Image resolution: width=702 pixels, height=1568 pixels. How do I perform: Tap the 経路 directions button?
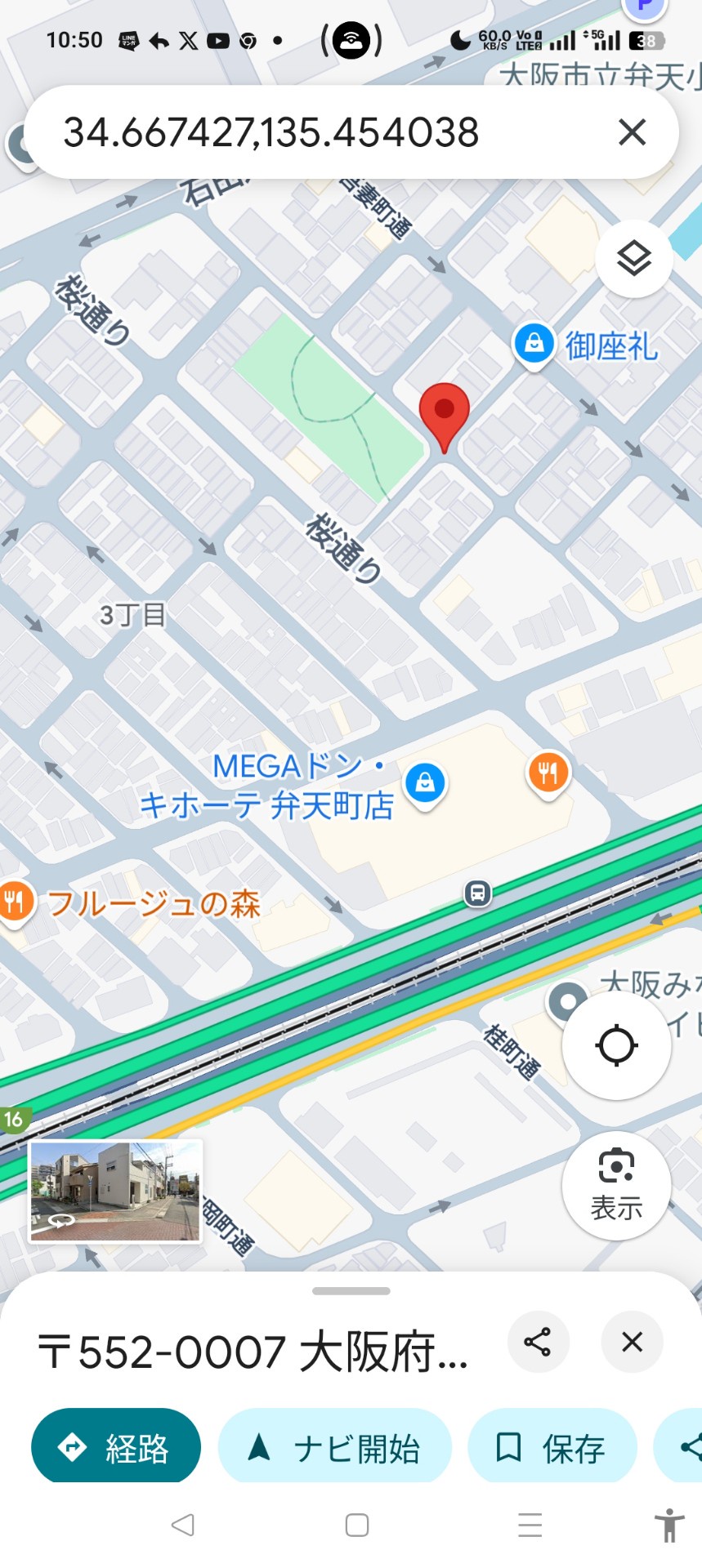click(116, 1448)
